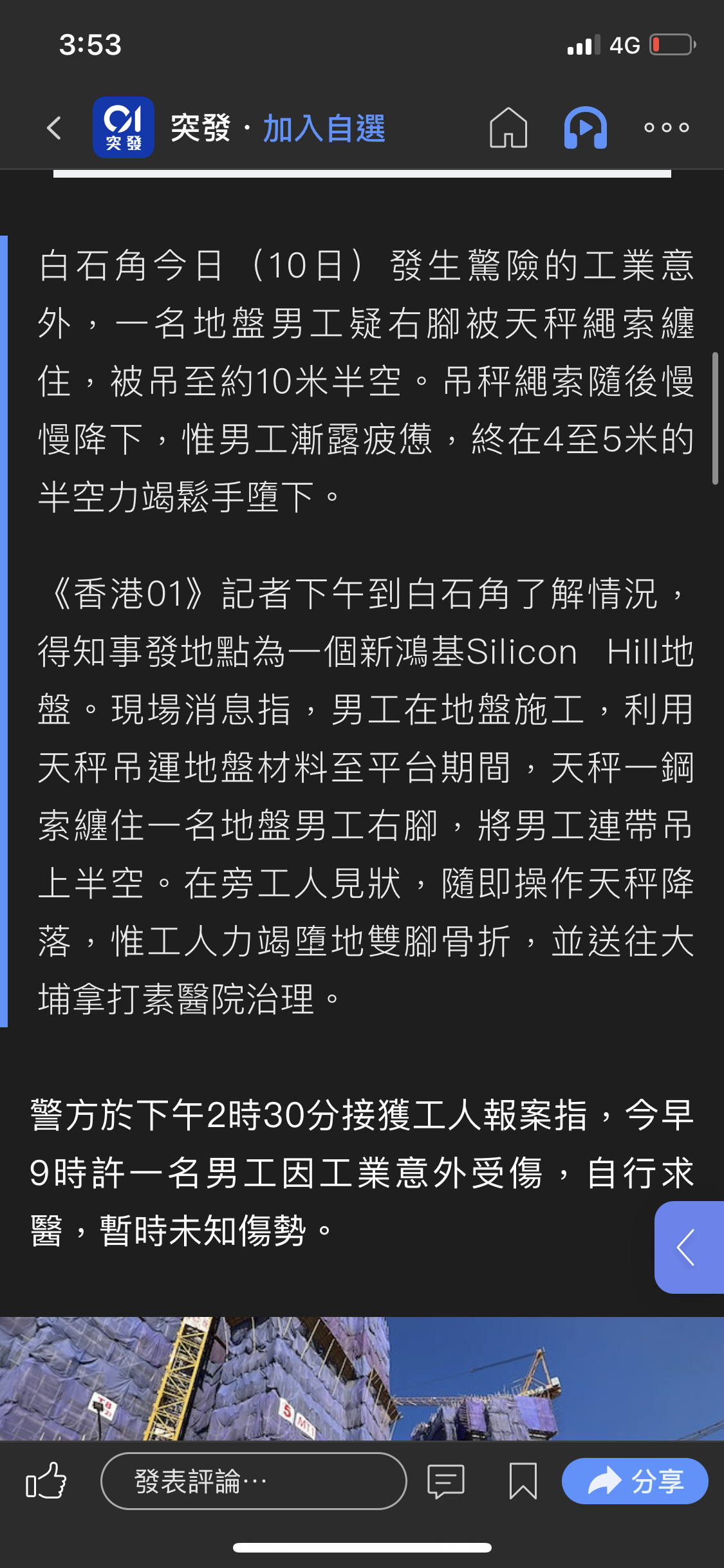Open the construction site photo
724x1568 pixels.
click(x=362, y=1378)
